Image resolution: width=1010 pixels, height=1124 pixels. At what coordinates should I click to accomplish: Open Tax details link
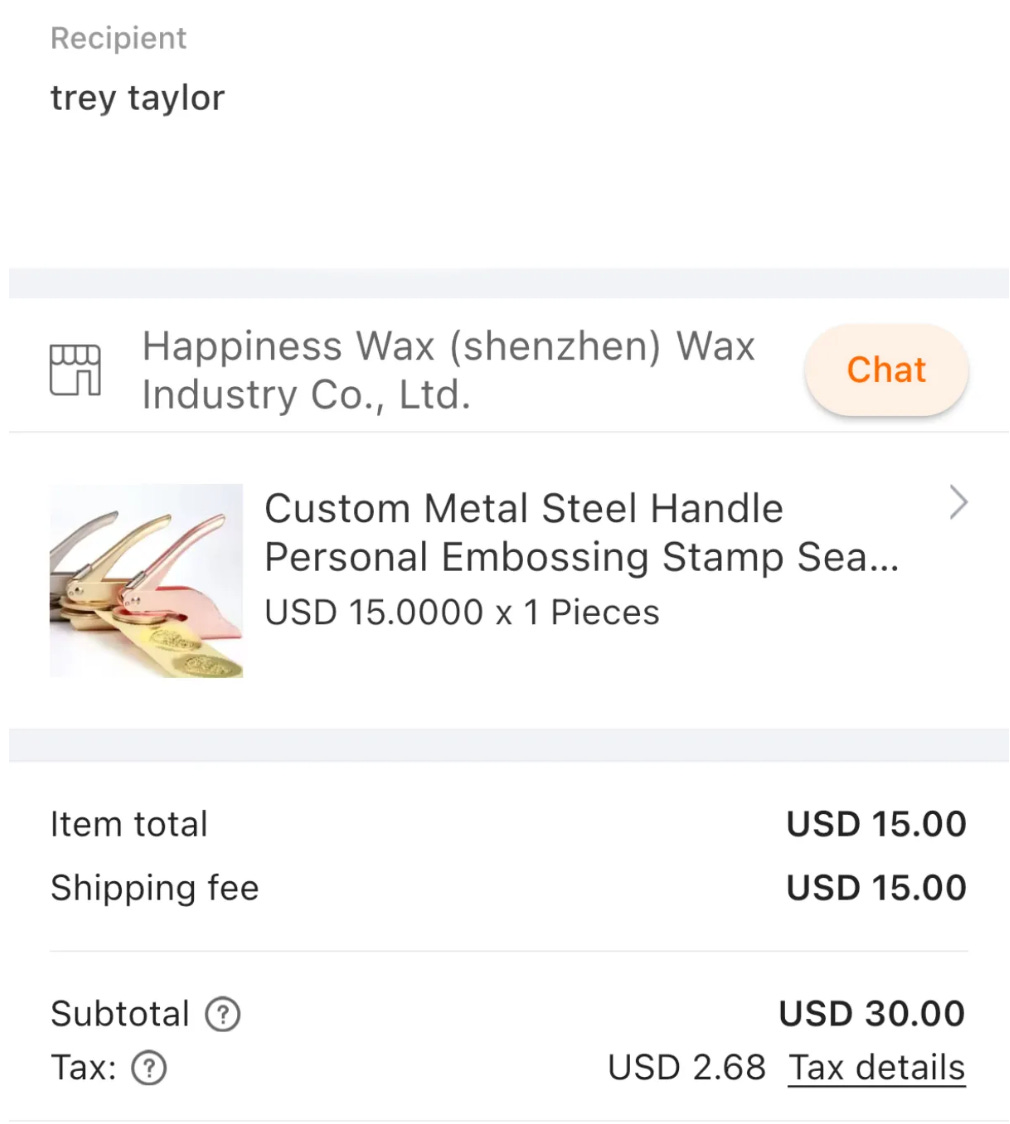[877, 1068]
